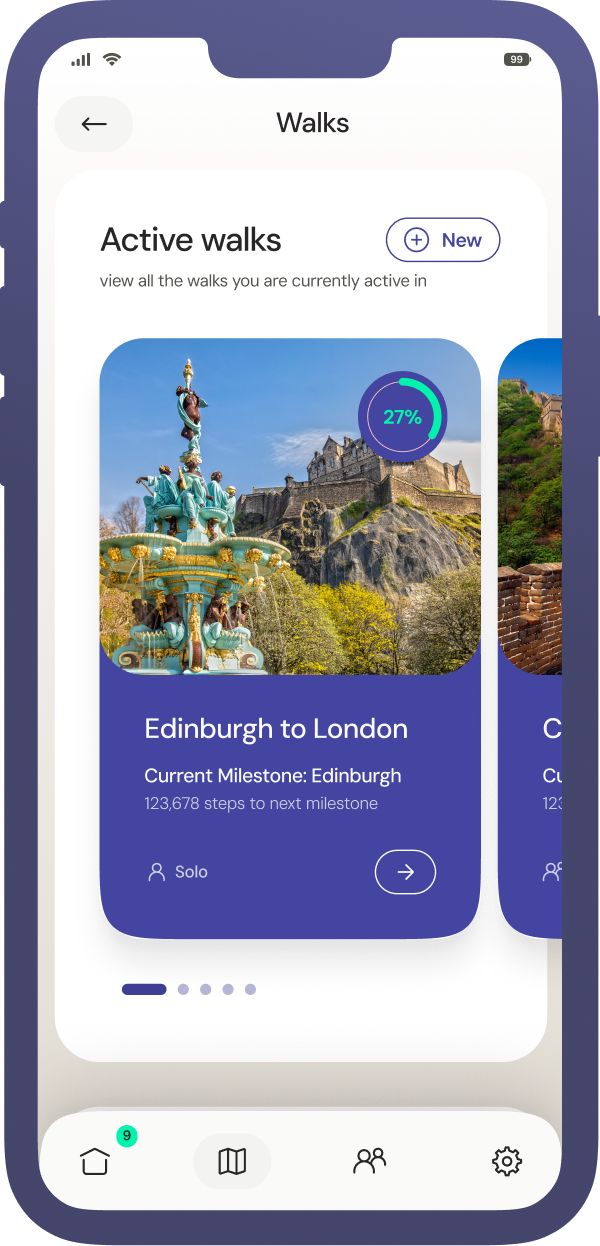Tap the arrow button on Edinburgh card
This screenshot has height=1246, width=600.
click(405, 872)
